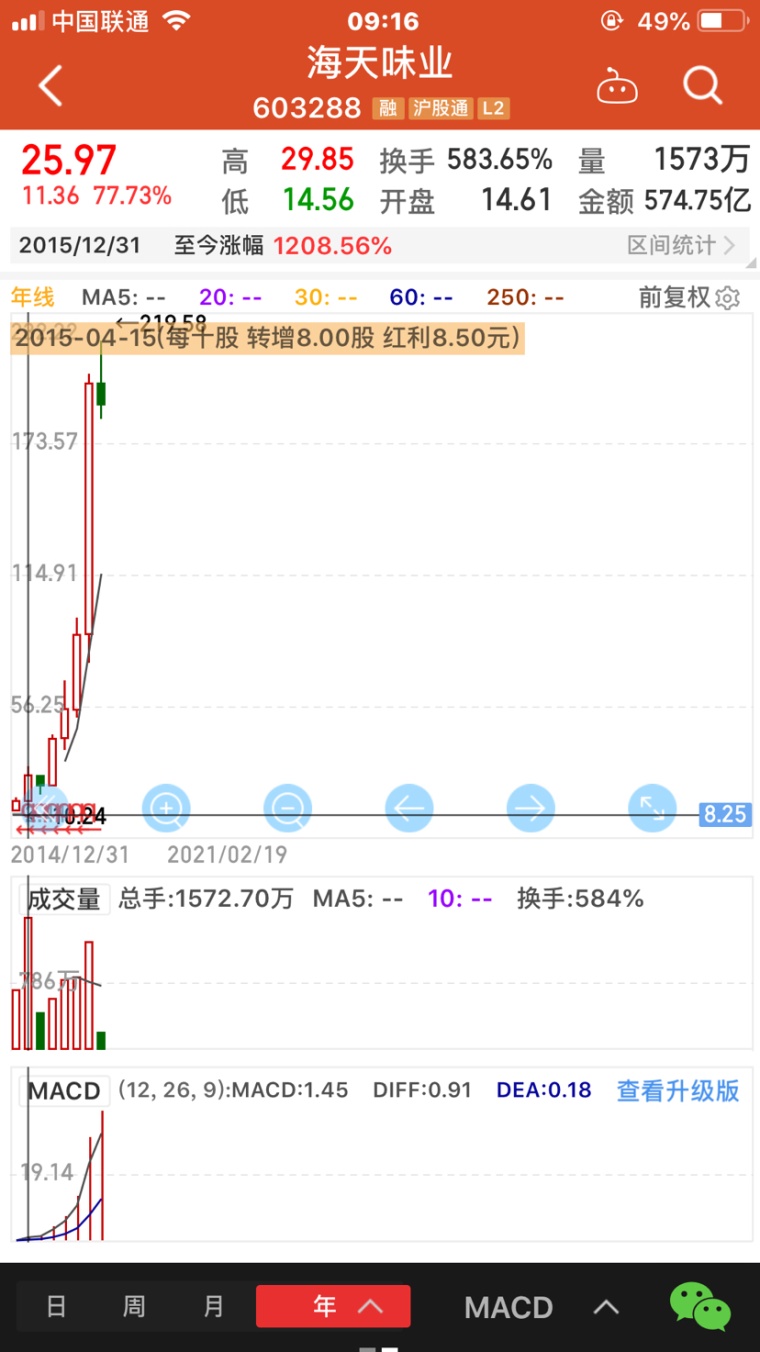
Task: Move chart right with the right arrow
Action: point(531,808)
